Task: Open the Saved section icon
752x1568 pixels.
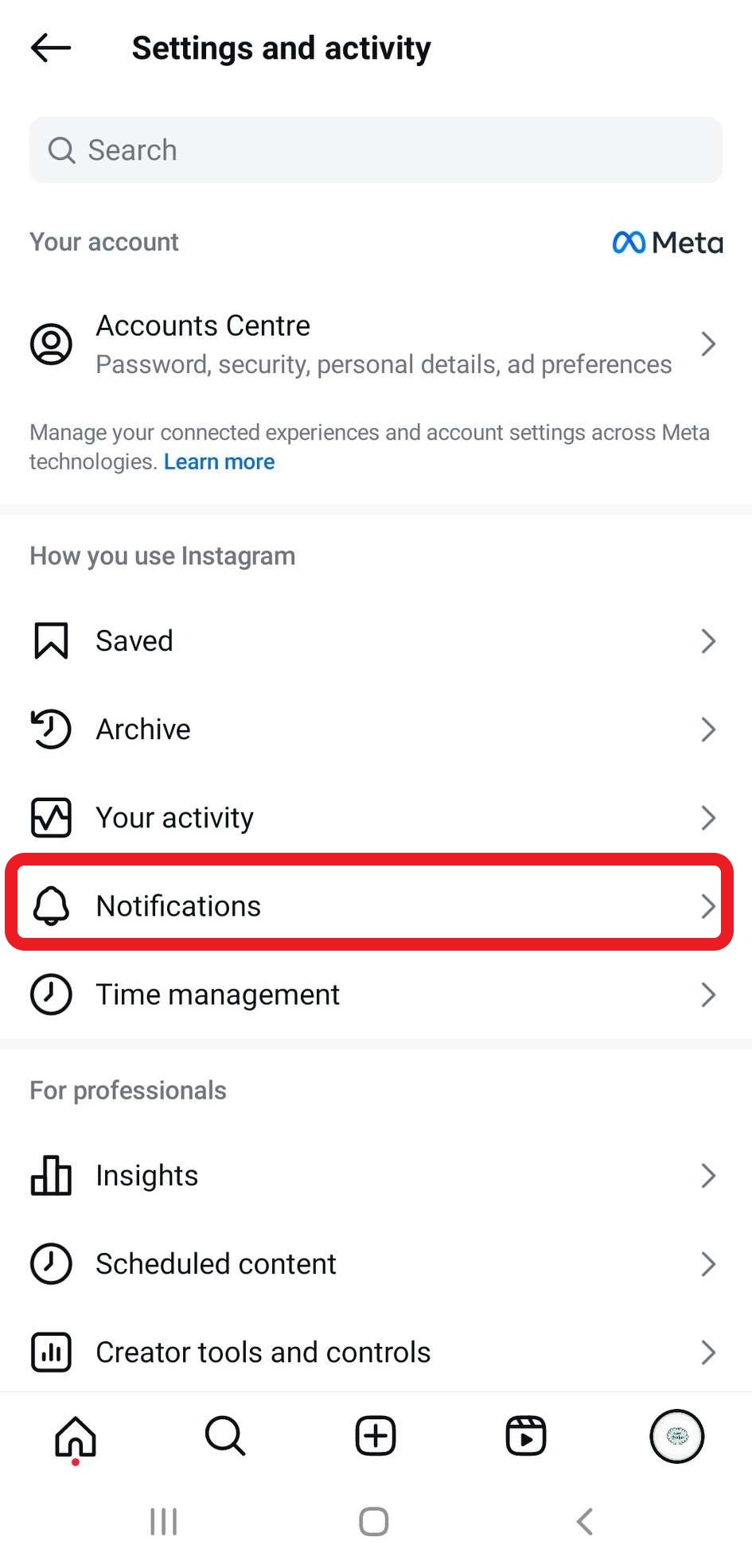Action: 50,640
